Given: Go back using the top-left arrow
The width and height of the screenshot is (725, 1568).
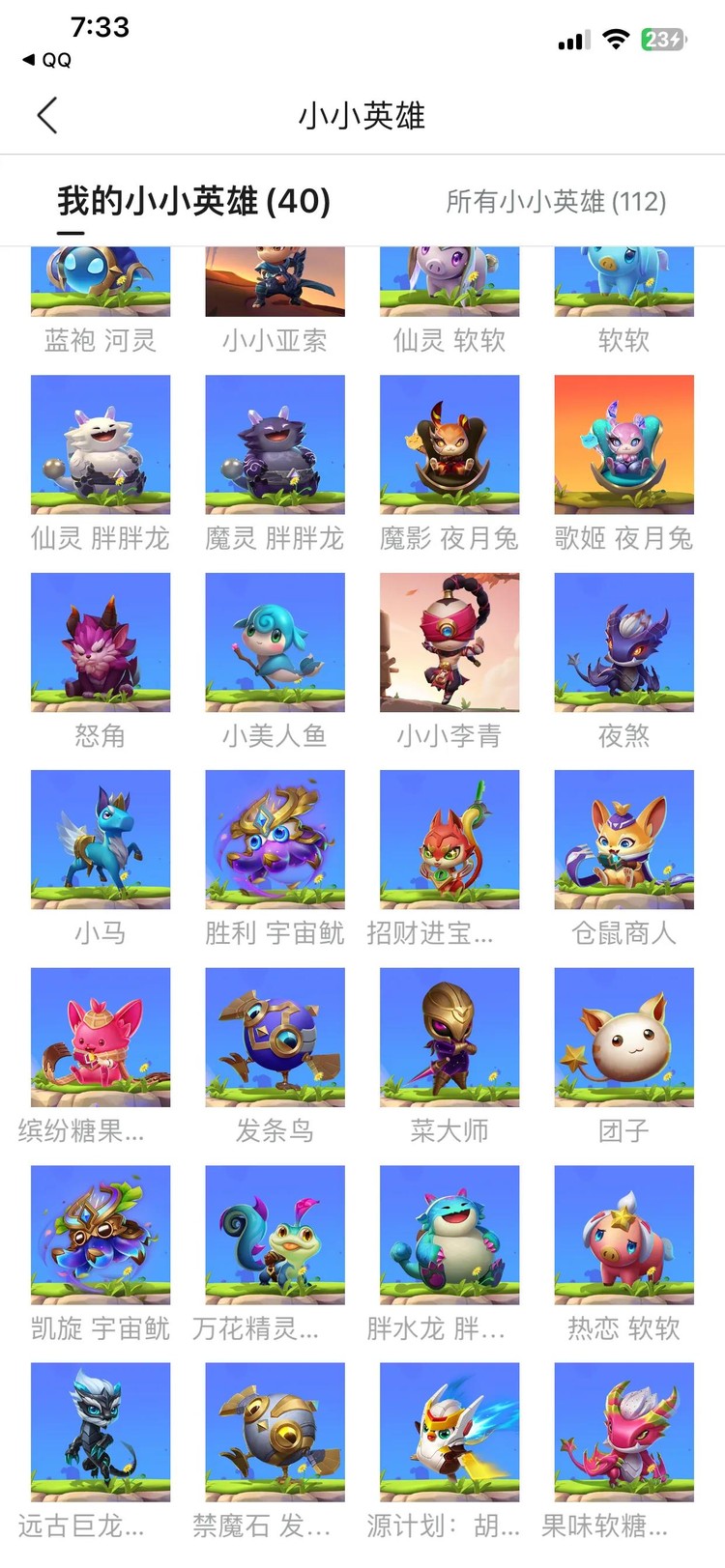Looking at the screenshot, I should [46, 115].
